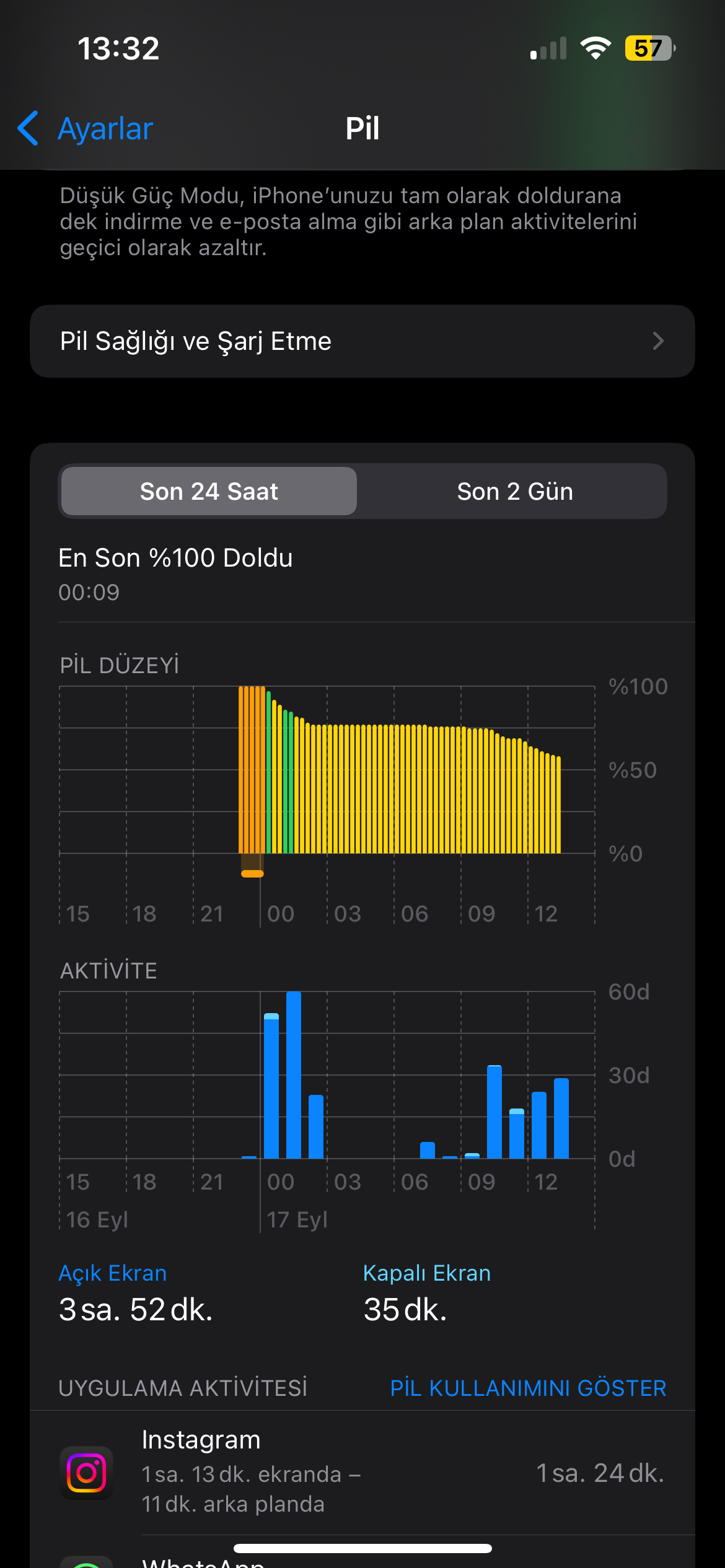Image resolution: width=725 pixels, height=1568 pixels.
Task: Select the tallest bar in the Aktivite chart
Action: coord(294,1075)
